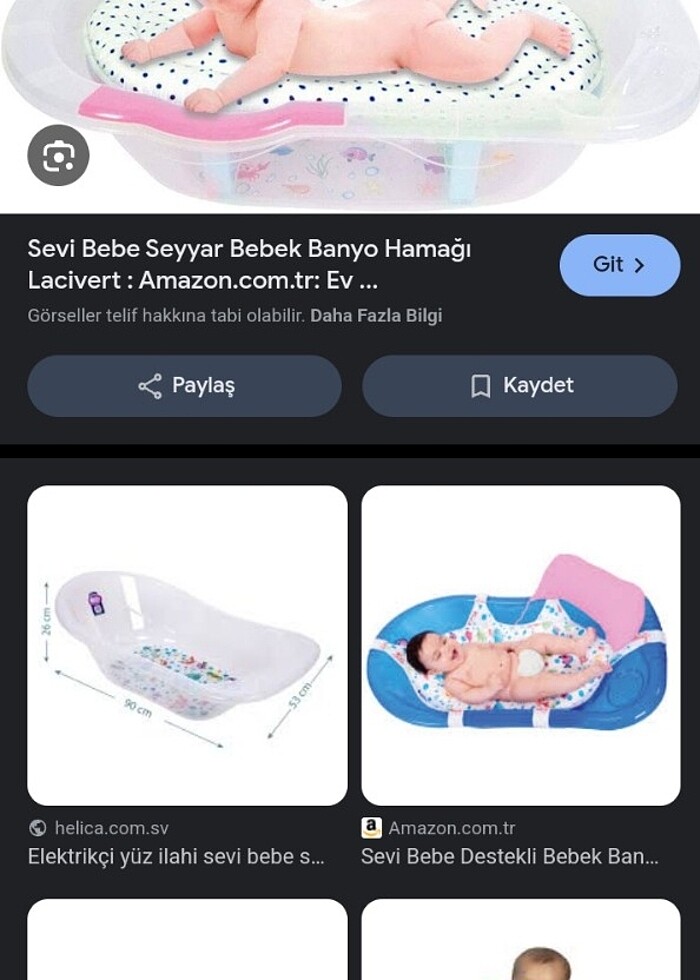Save the image using Kaydet
The image size is (700, 980).
click(520, 386)
